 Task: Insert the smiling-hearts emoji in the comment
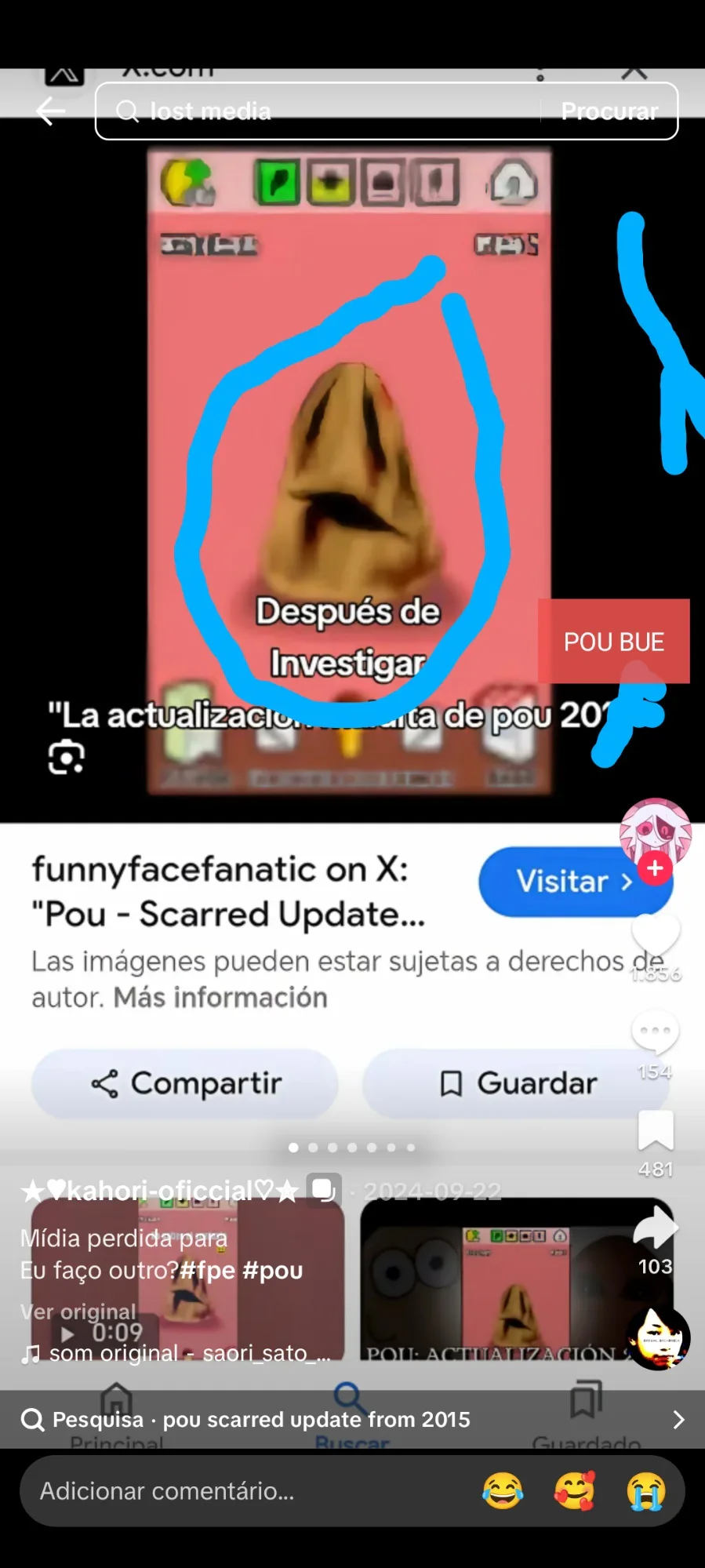pos(574,1491)
